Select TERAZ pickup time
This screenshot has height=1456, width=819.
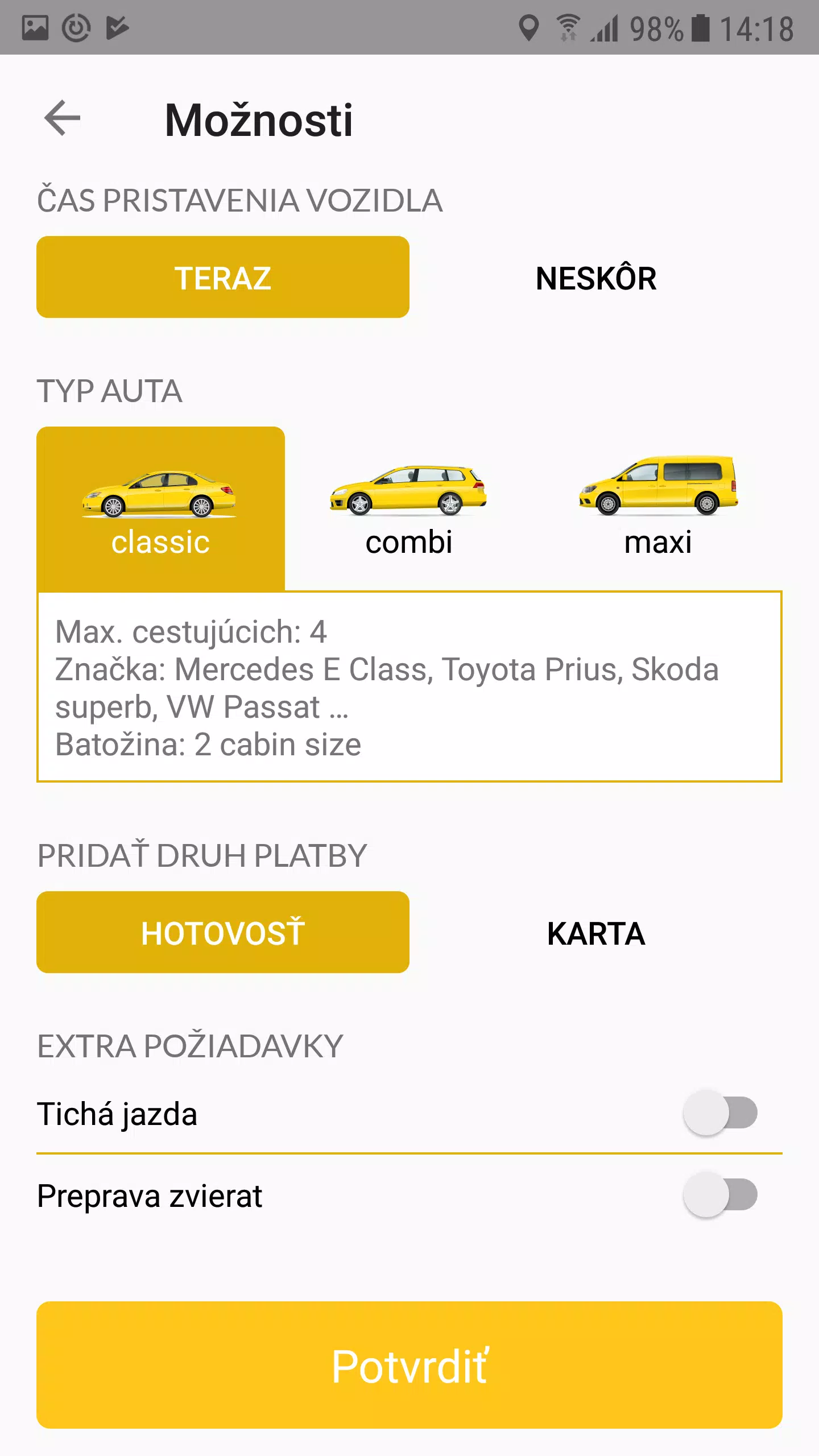[x=222, y=278]
